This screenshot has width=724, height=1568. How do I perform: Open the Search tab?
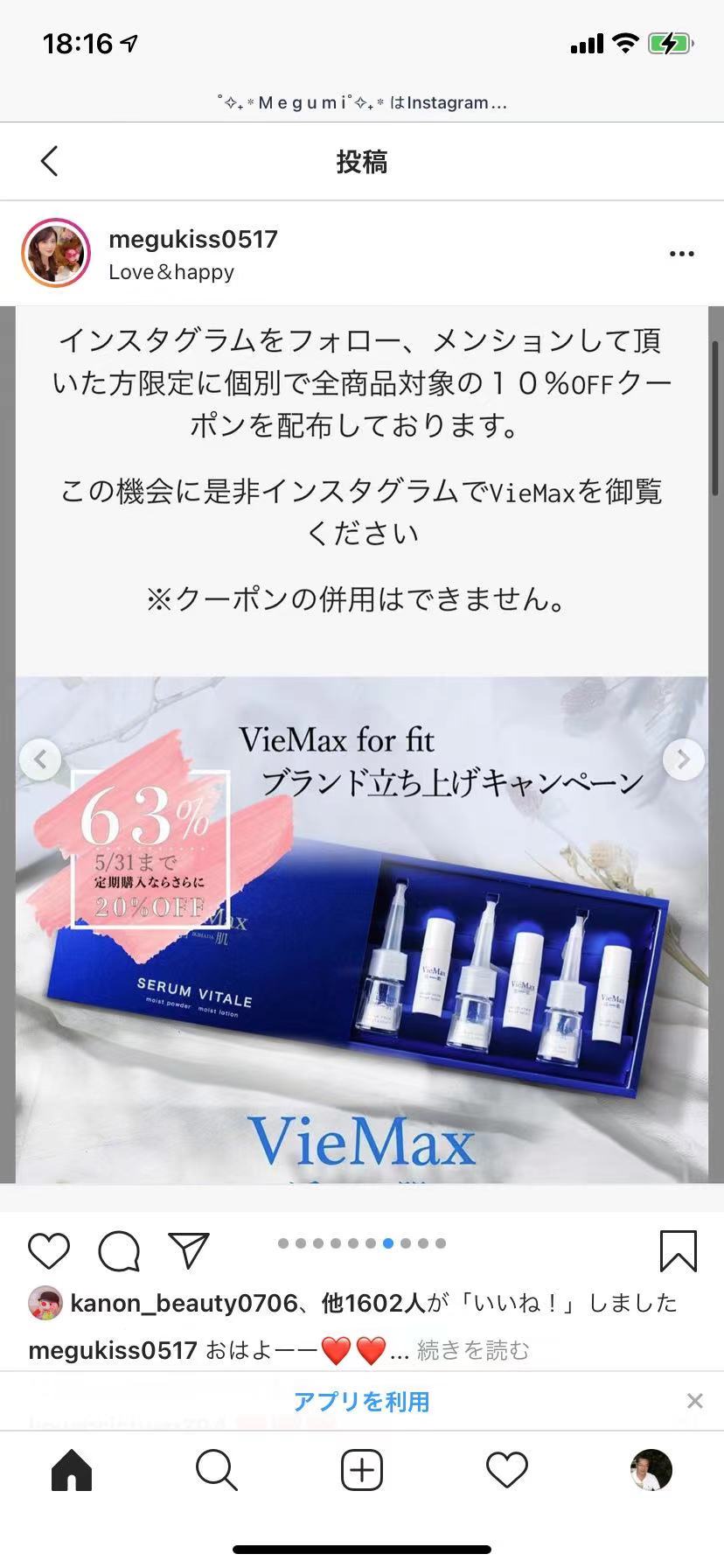pos(216,1470)
